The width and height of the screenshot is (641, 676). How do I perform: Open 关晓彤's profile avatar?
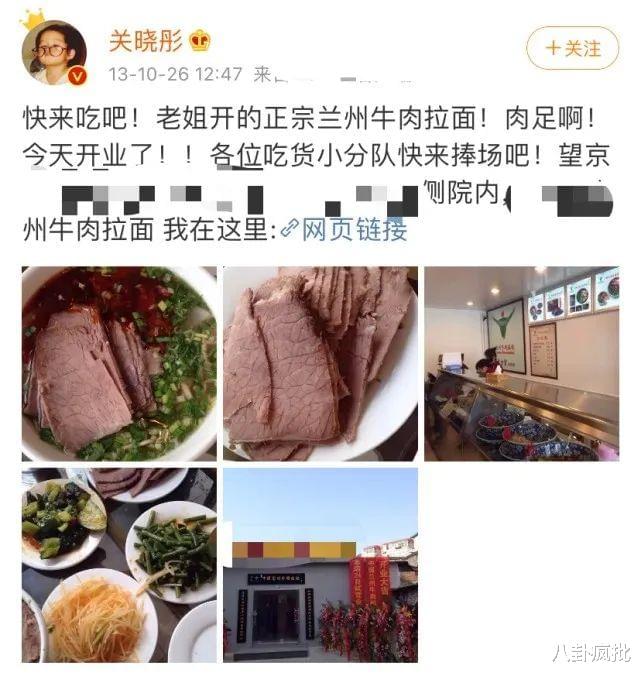pos(54,52)
